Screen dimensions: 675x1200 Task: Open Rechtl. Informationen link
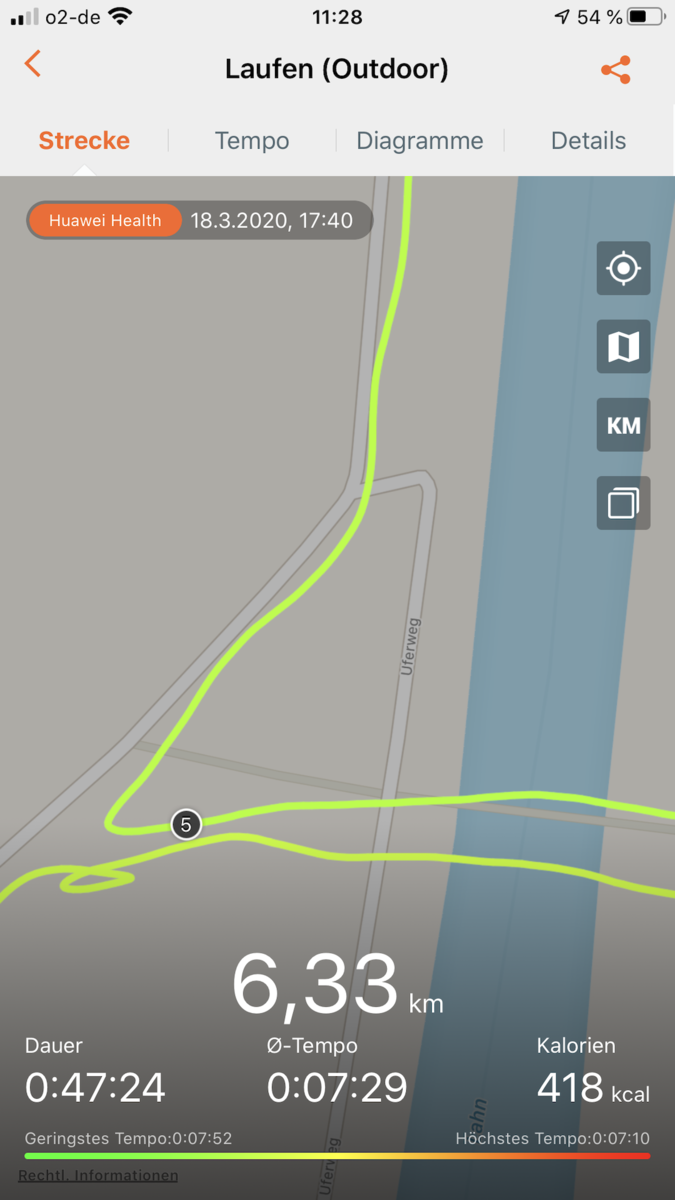[98, 1176]
